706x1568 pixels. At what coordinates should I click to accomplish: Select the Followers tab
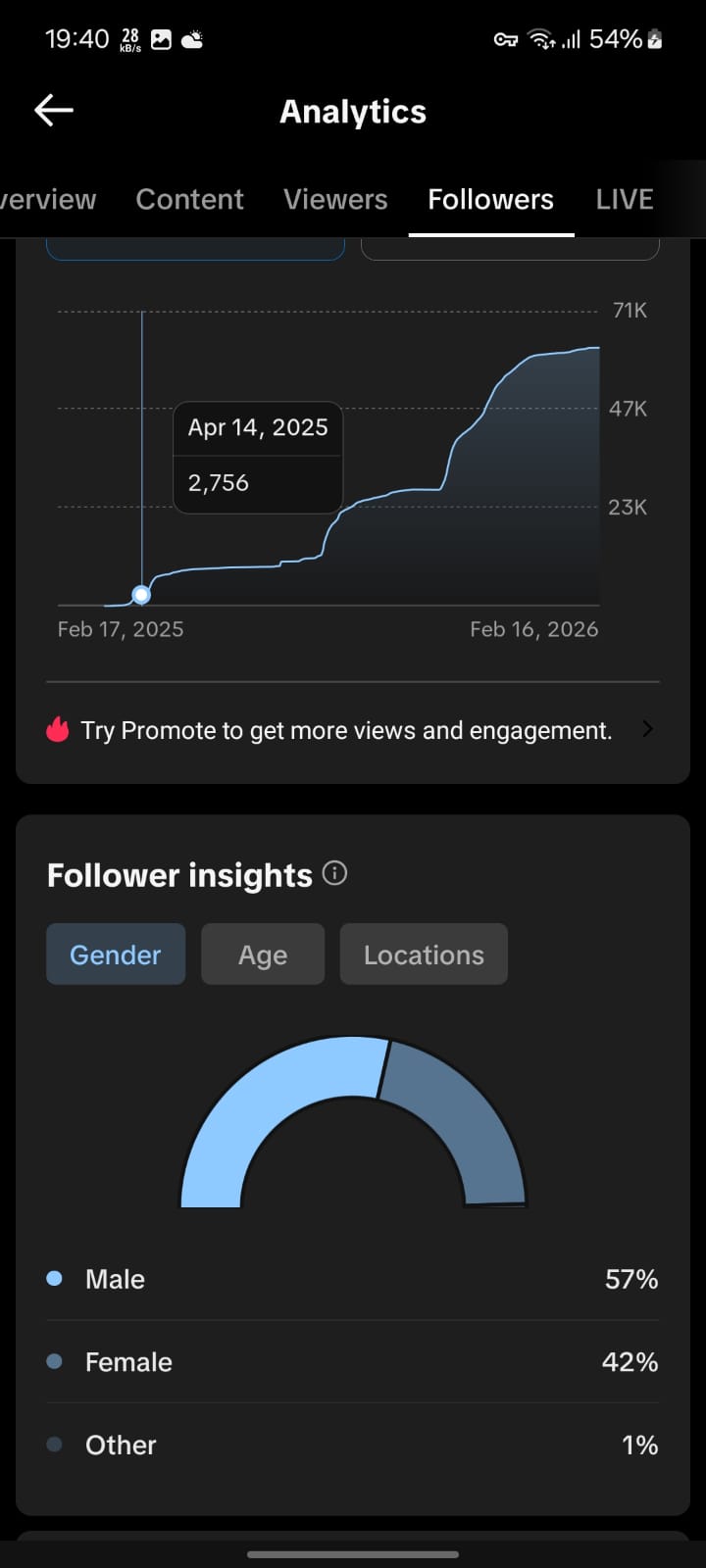(x=490, y=200)
